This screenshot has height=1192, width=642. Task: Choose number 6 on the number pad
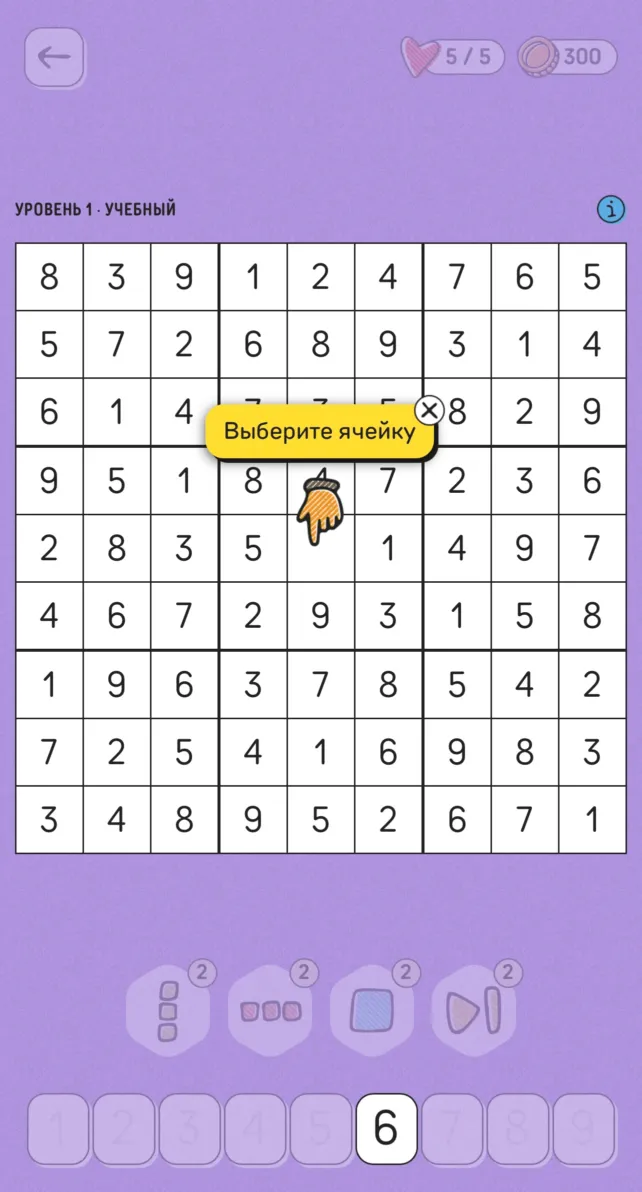[386, 1128]
